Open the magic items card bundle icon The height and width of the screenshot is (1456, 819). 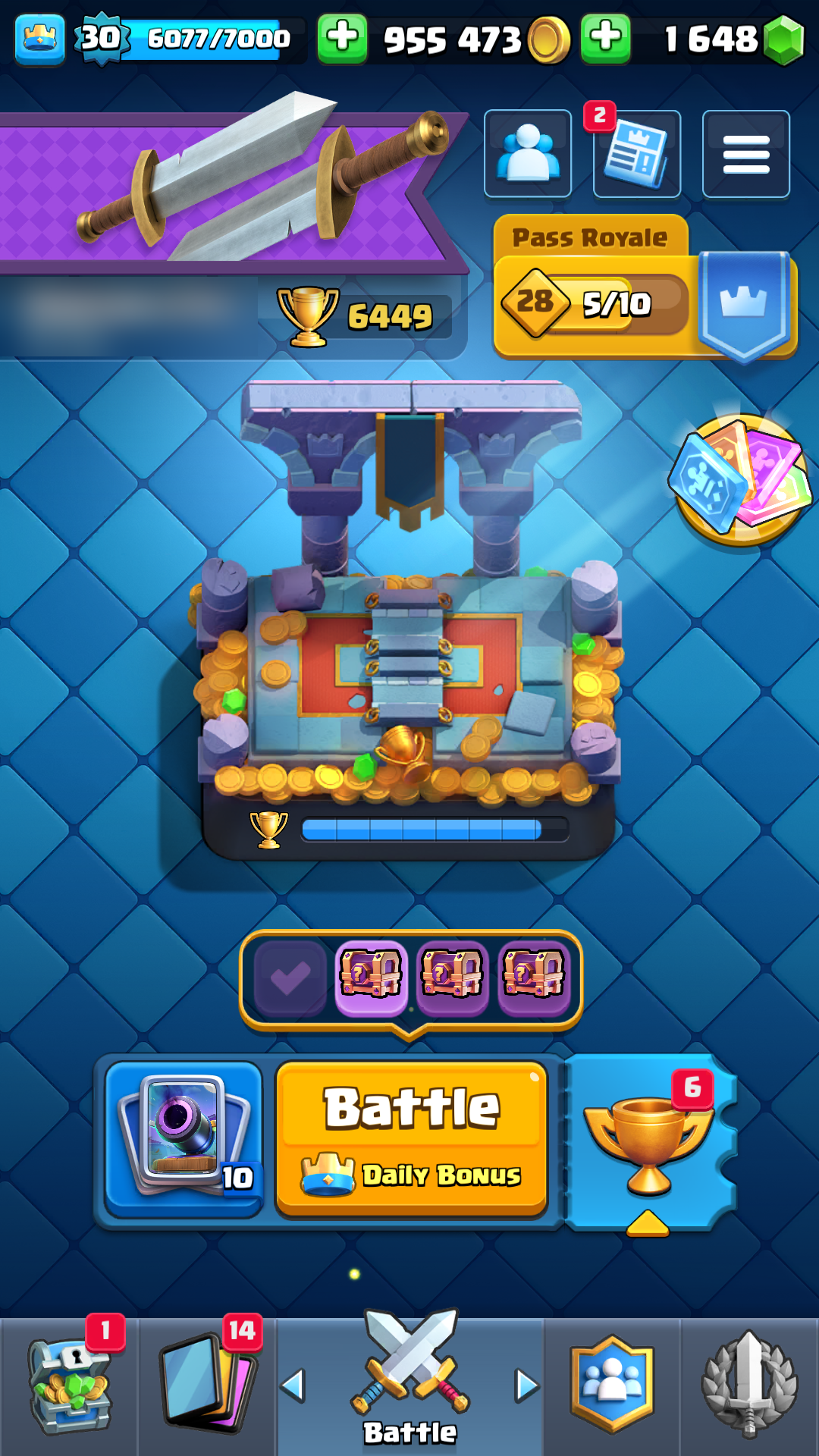tap(742, 479)
